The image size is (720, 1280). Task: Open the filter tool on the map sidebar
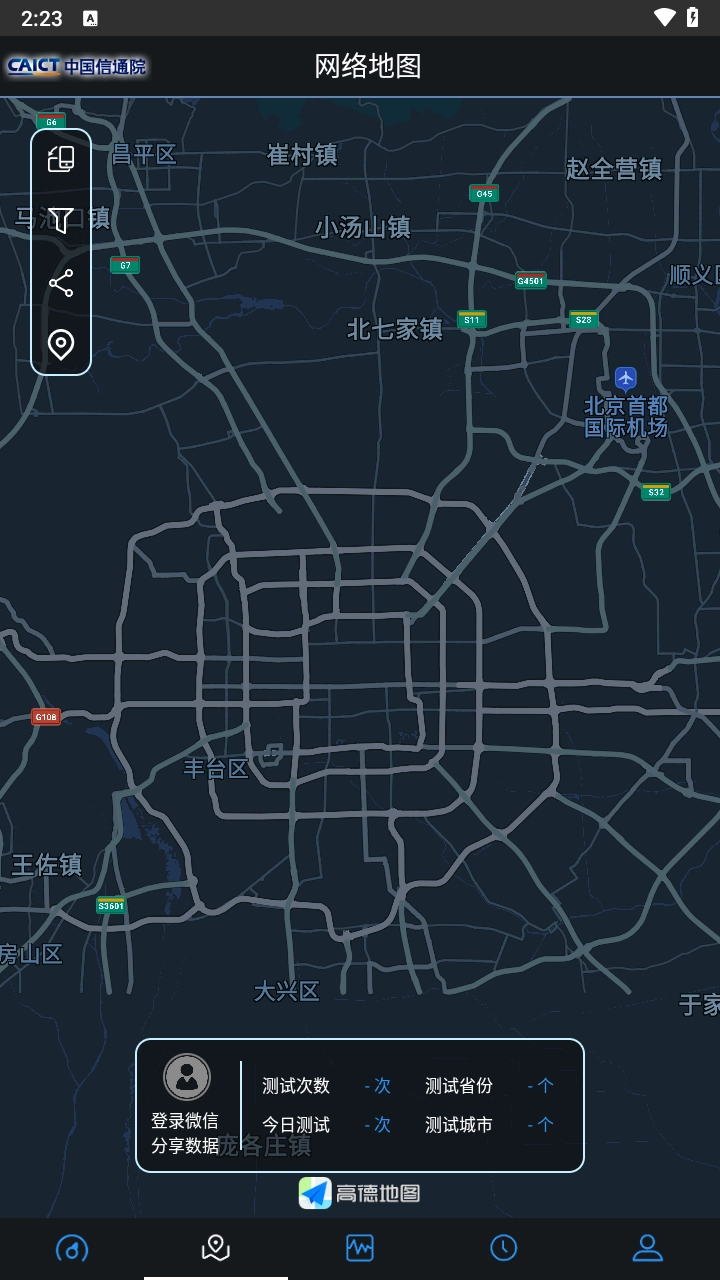60,219
